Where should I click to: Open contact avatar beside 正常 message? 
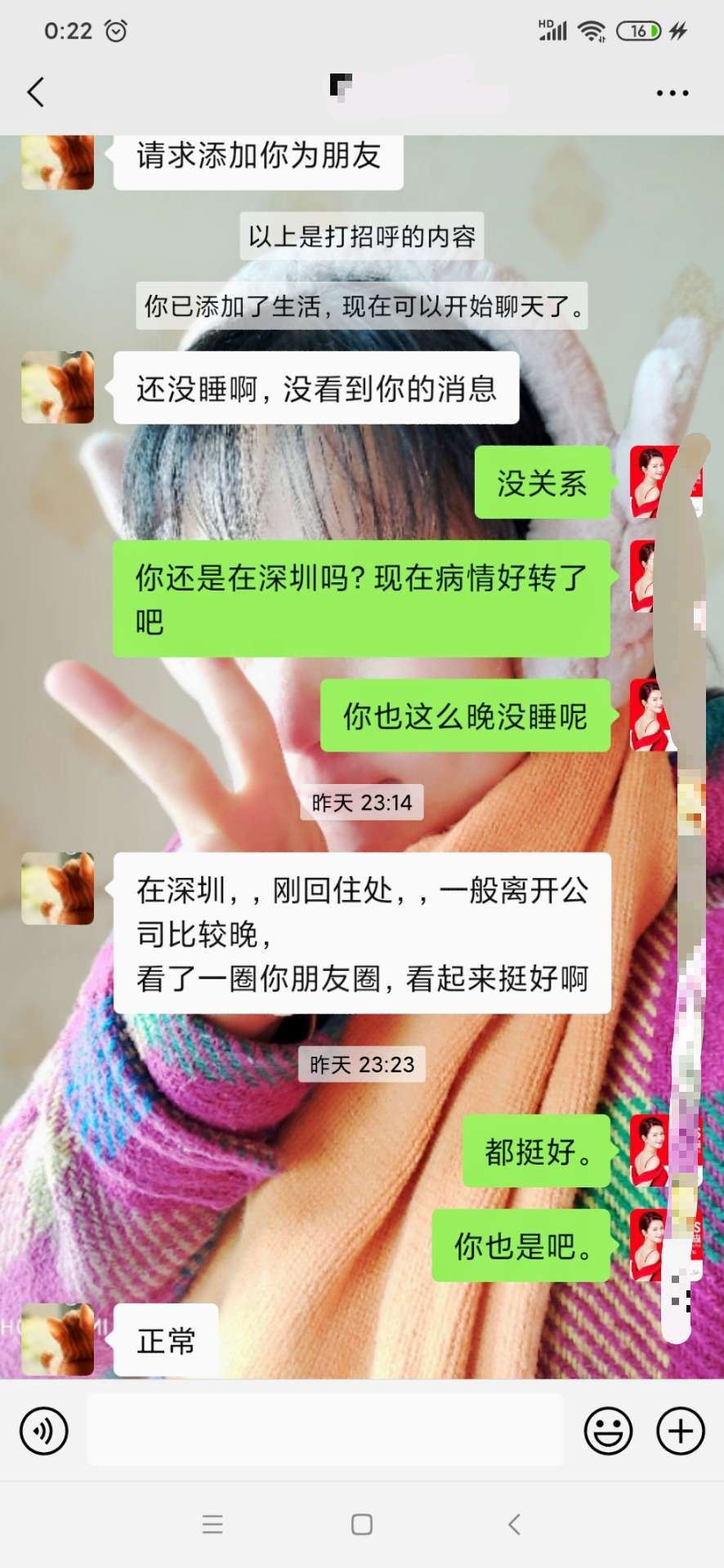pos(57,1339)
